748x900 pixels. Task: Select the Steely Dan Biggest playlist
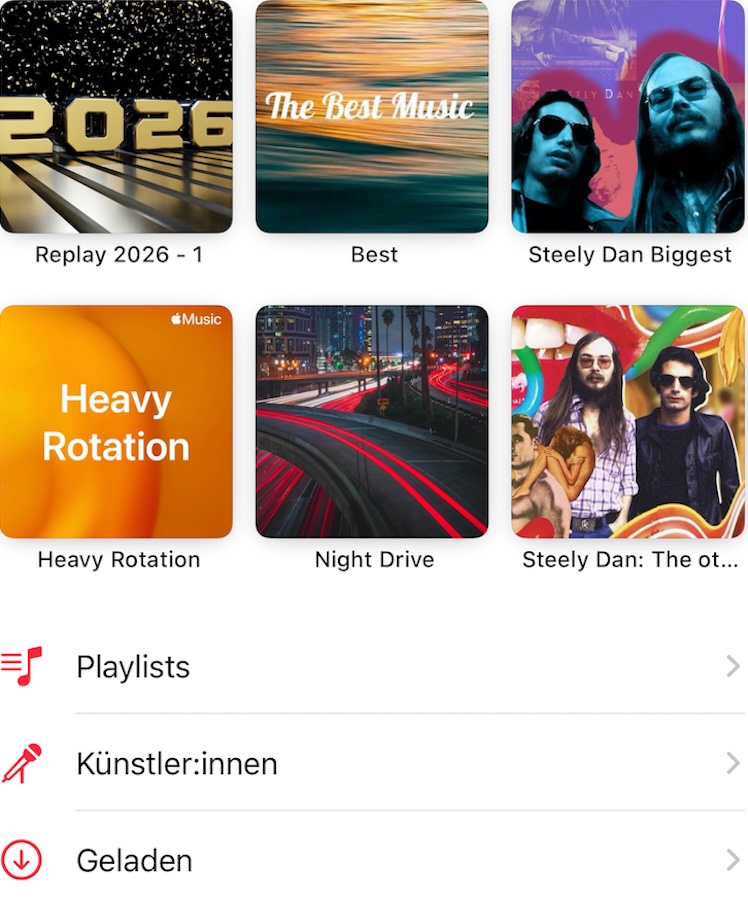point(629,117)
